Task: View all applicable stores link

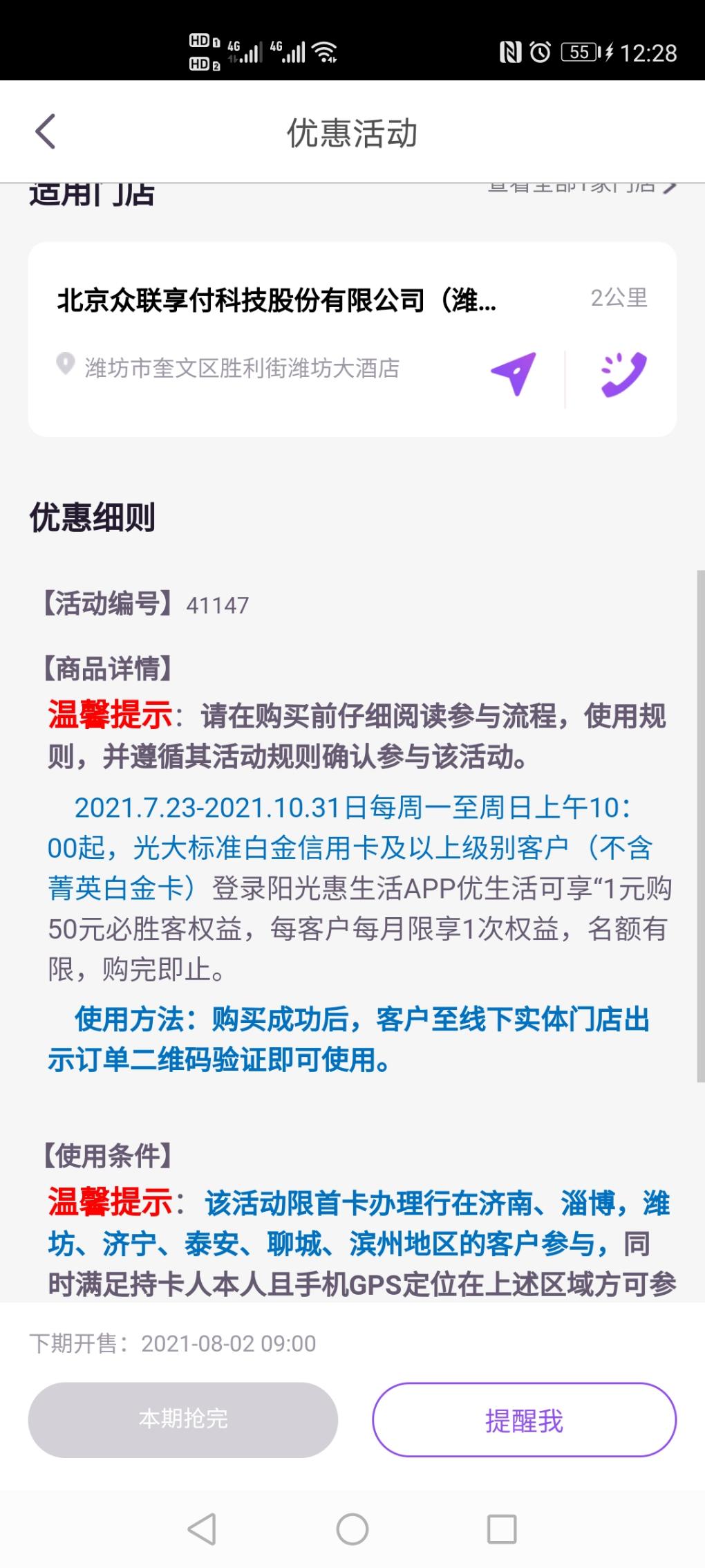Action: click(x=582, y=187)
